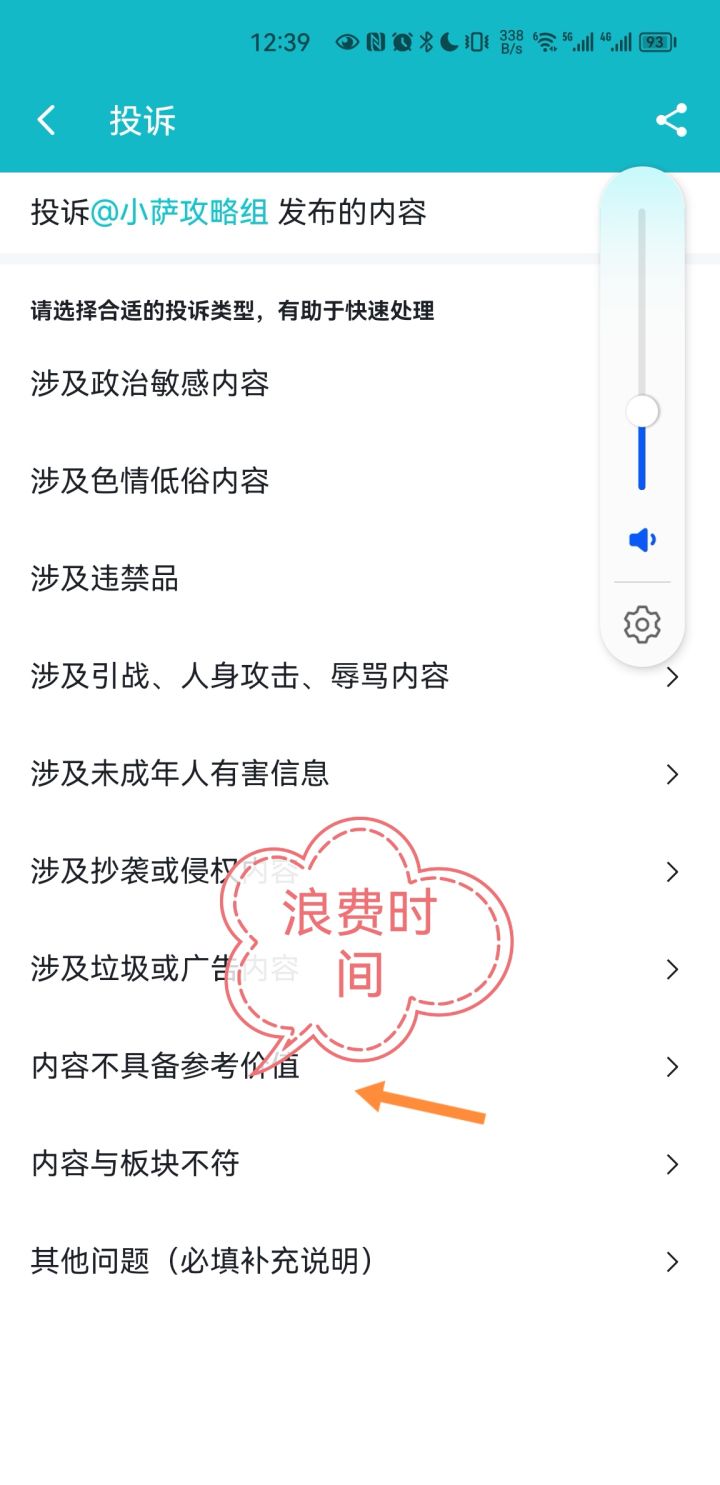This screenshot has width=720, height=1485.
Task: Tap the share icon at top right
Action: click(x=672, y=119)
